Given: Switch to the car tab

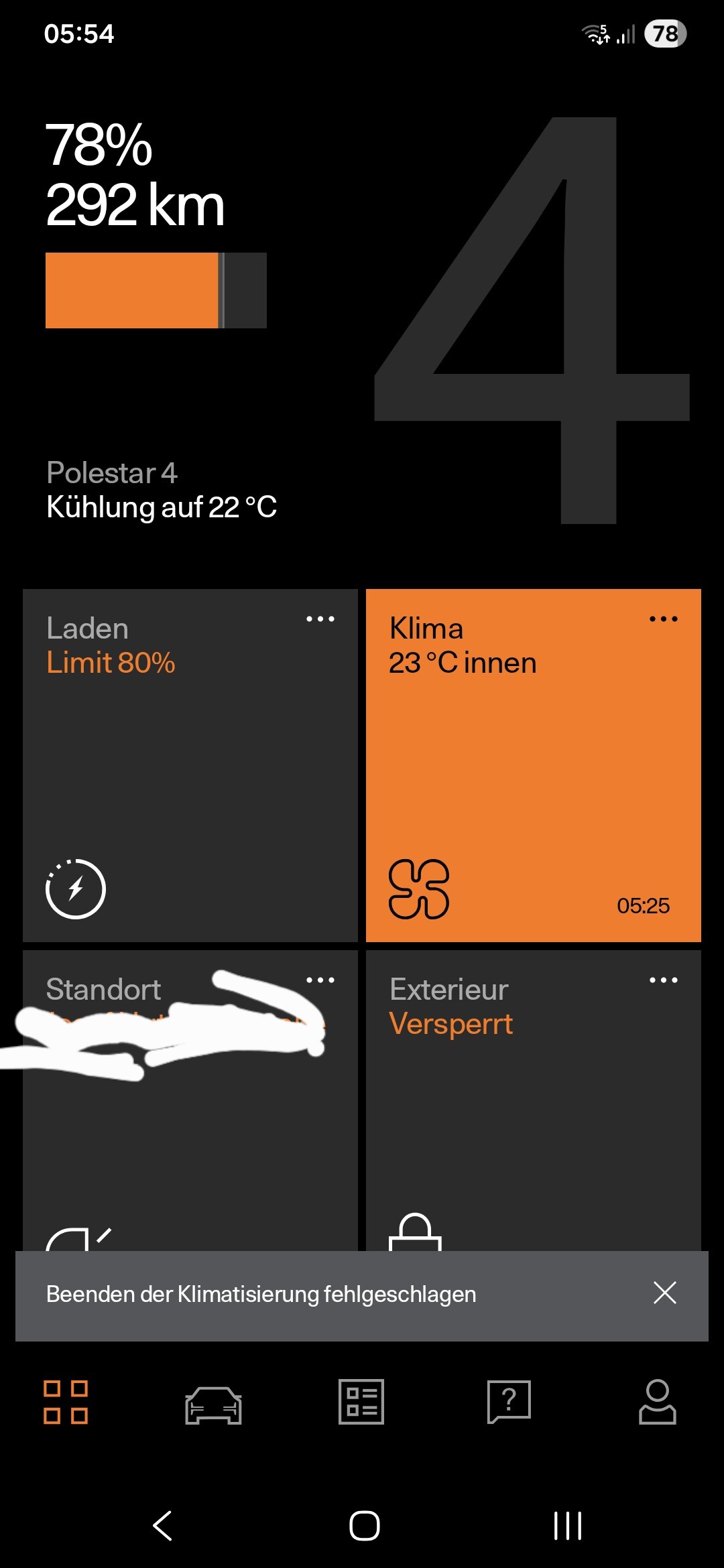Looking at the screenshot, I should [x=213, y=1404].
